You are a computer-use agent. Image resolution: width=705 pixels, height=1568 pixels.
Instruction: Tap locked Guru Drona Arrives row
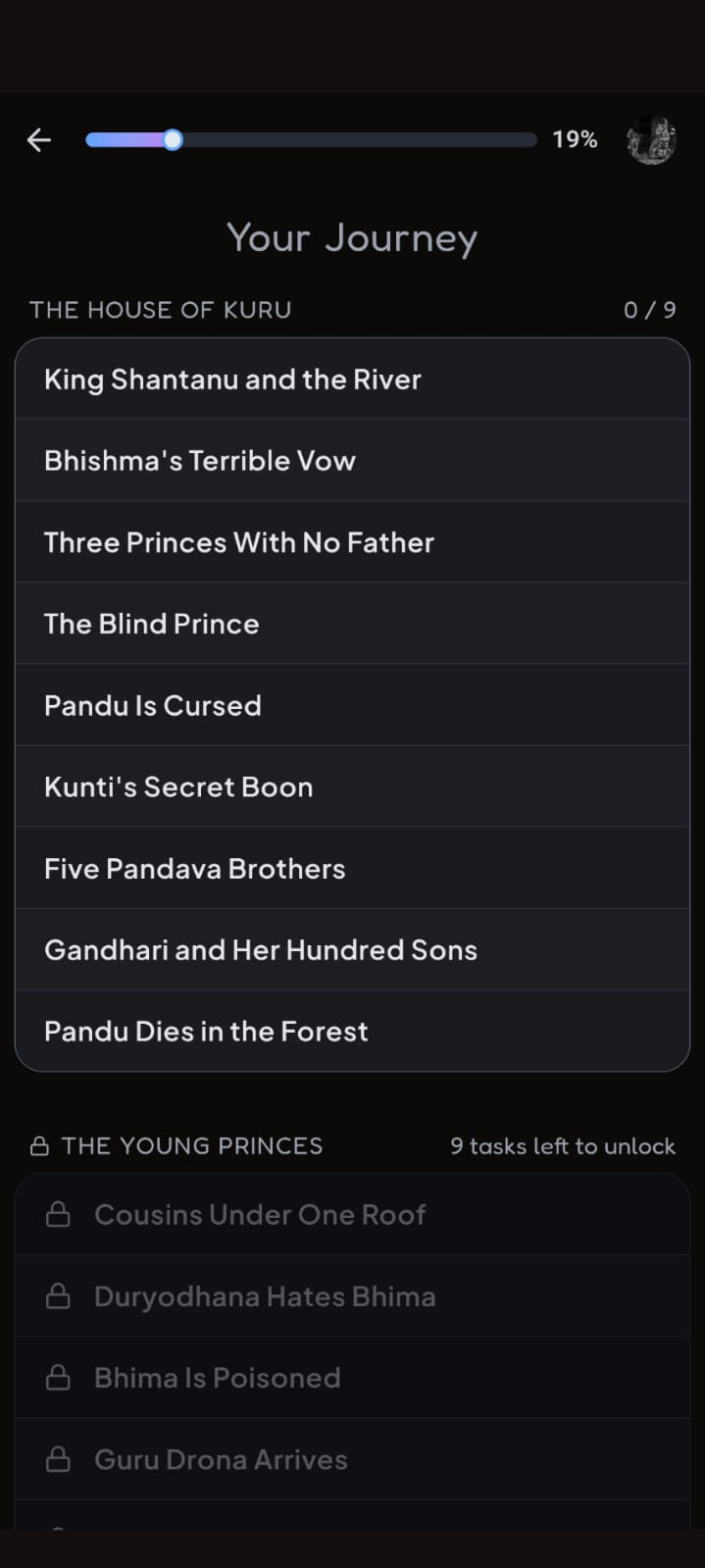pyautogui.click(x=352, y=1459)
